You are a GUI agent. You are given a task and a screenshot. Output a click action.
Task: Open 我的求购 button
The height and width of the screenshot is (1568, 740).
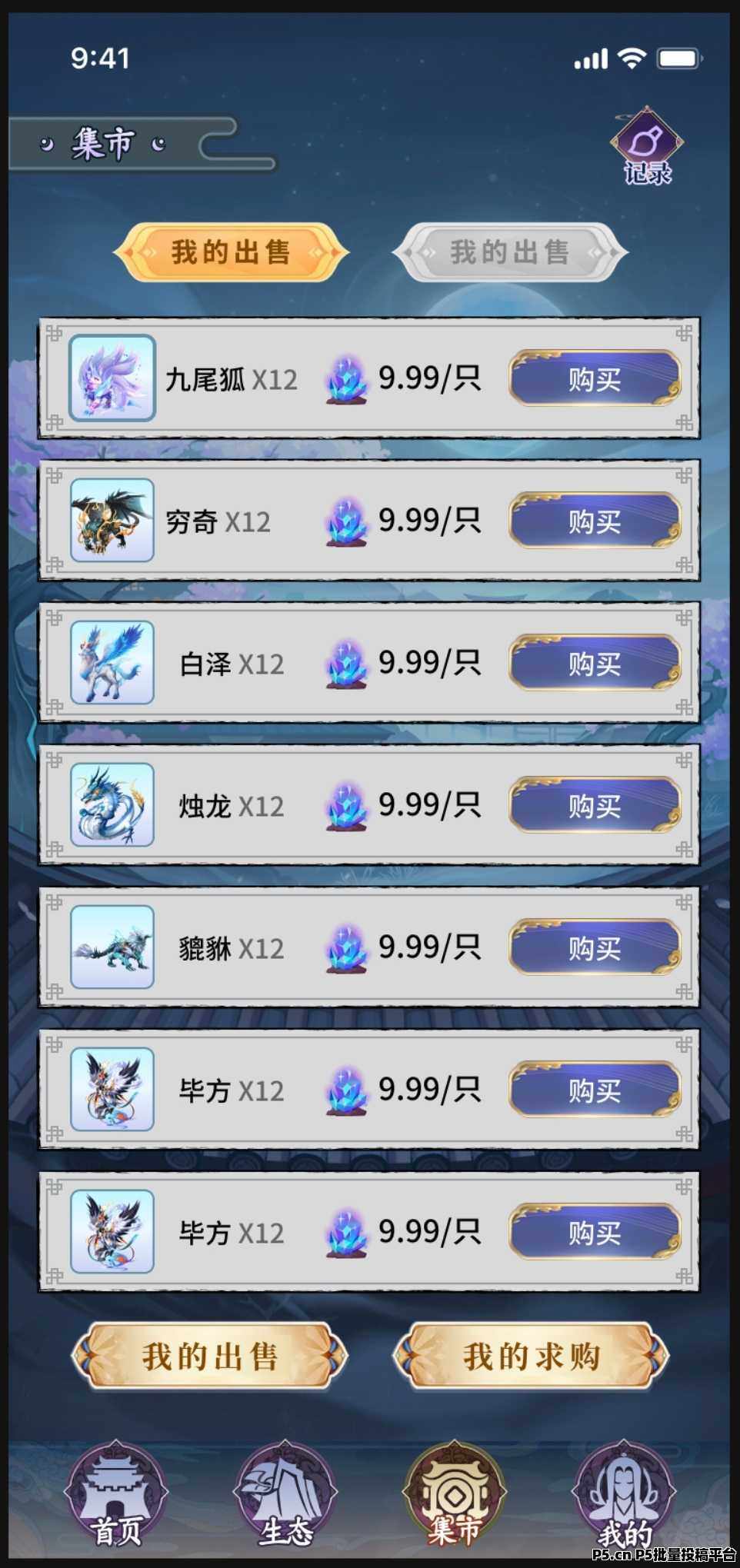click(x=531, y=1357)
